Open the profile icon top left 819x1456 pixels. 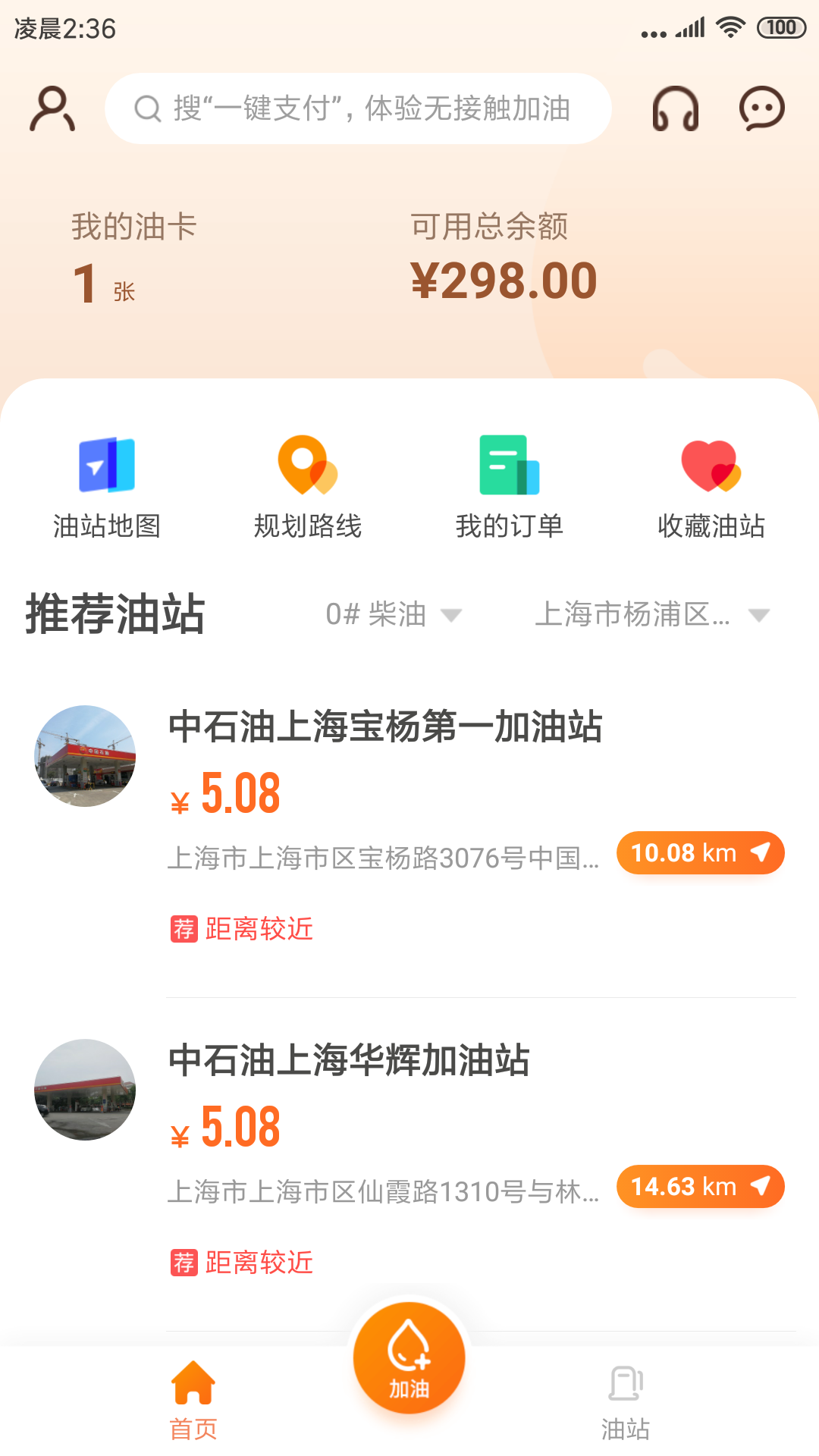51,108
